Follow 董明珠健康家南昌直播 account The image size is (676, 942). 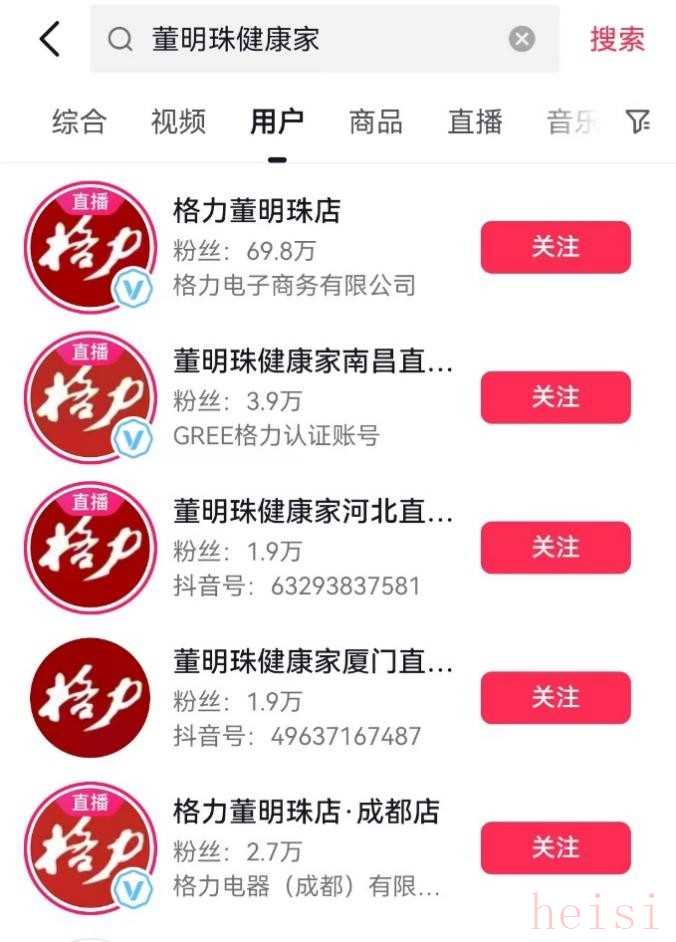point(555,397)
